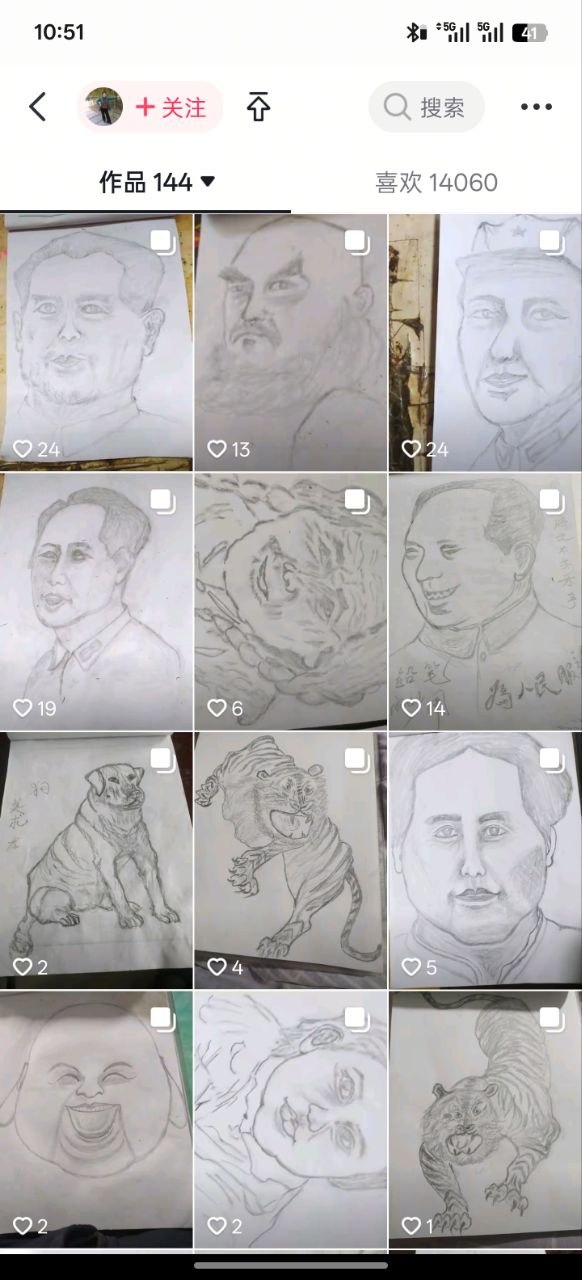Image resolution: width=582 pixels, height=1280 pixels.
Task: Follow this user with the 关注 button
Action: 170,107
